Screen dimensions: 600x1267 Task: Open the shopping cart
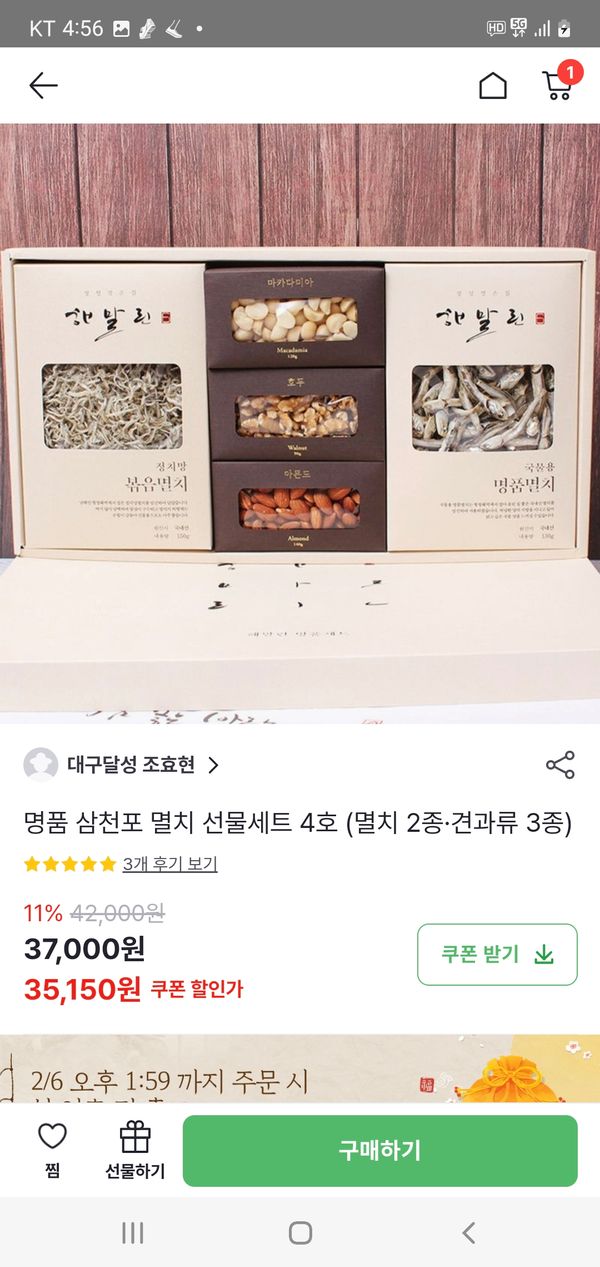(x=558, y=84)
